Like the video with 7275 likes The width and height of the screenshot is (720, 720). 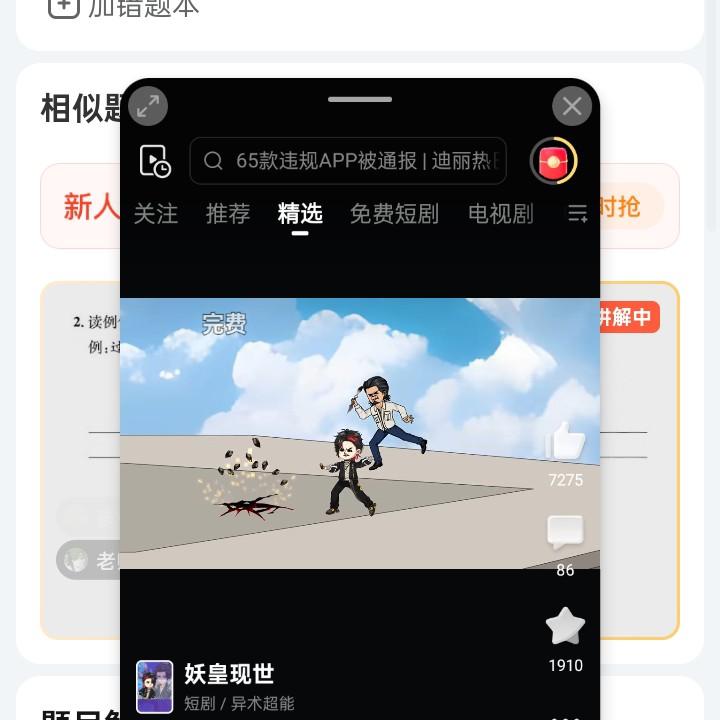click(565, 441)
